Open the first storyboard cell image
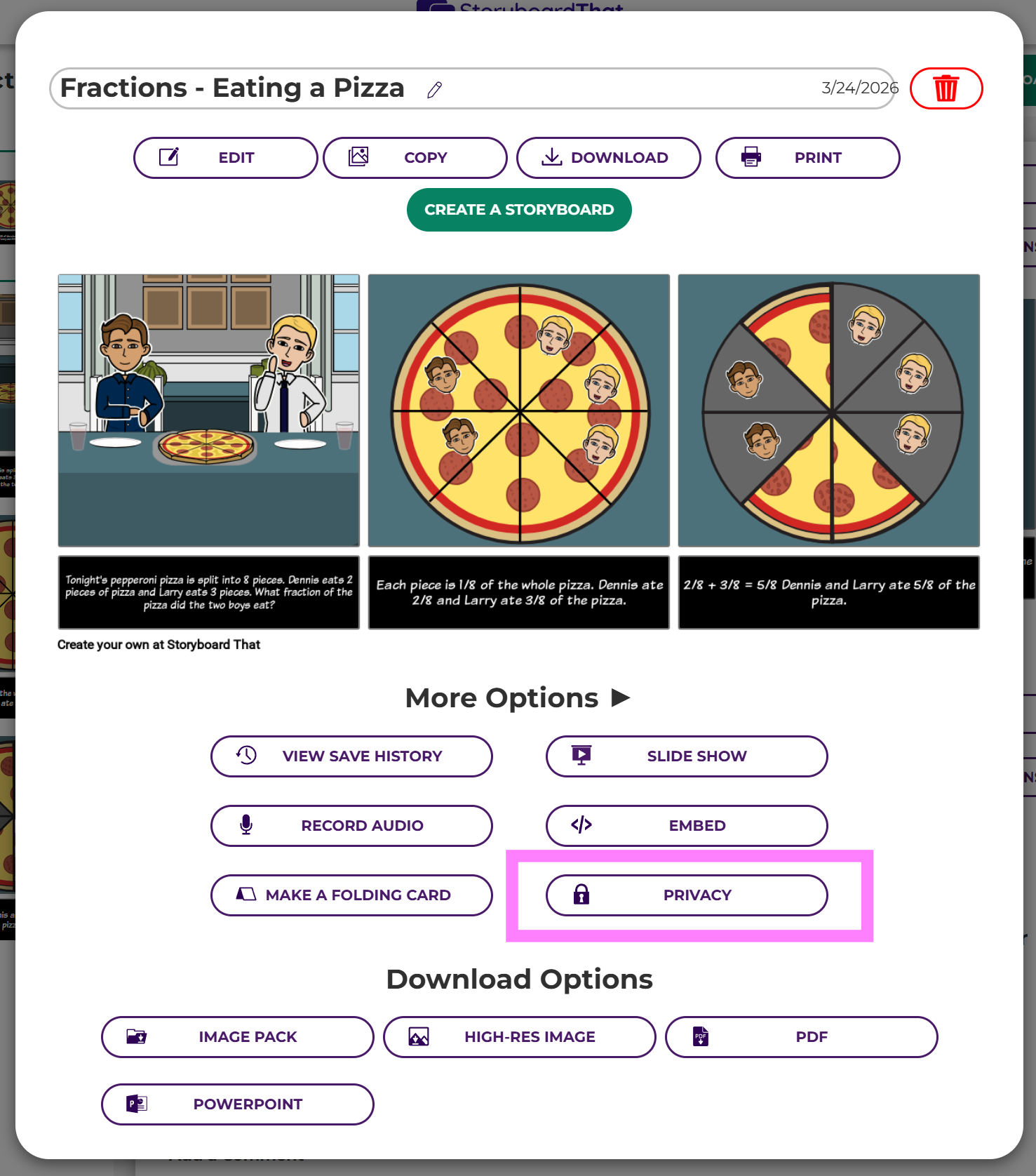Screen dimensions: 1036x1176 point(209,410)
